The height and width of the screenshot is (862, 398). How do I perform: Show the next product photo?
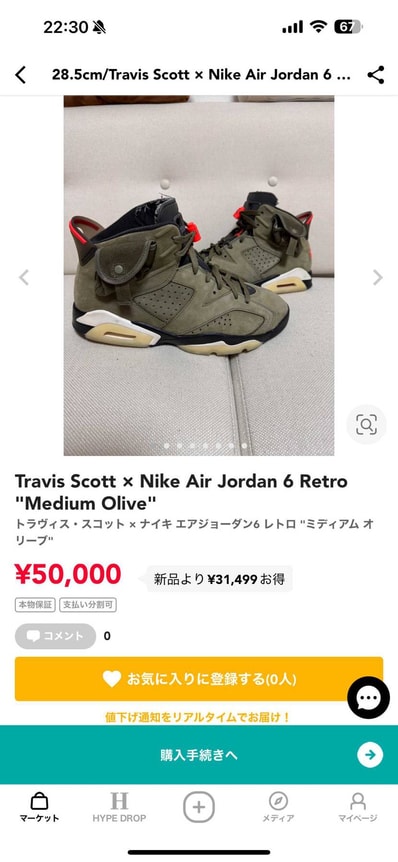(x=378, y=278)
